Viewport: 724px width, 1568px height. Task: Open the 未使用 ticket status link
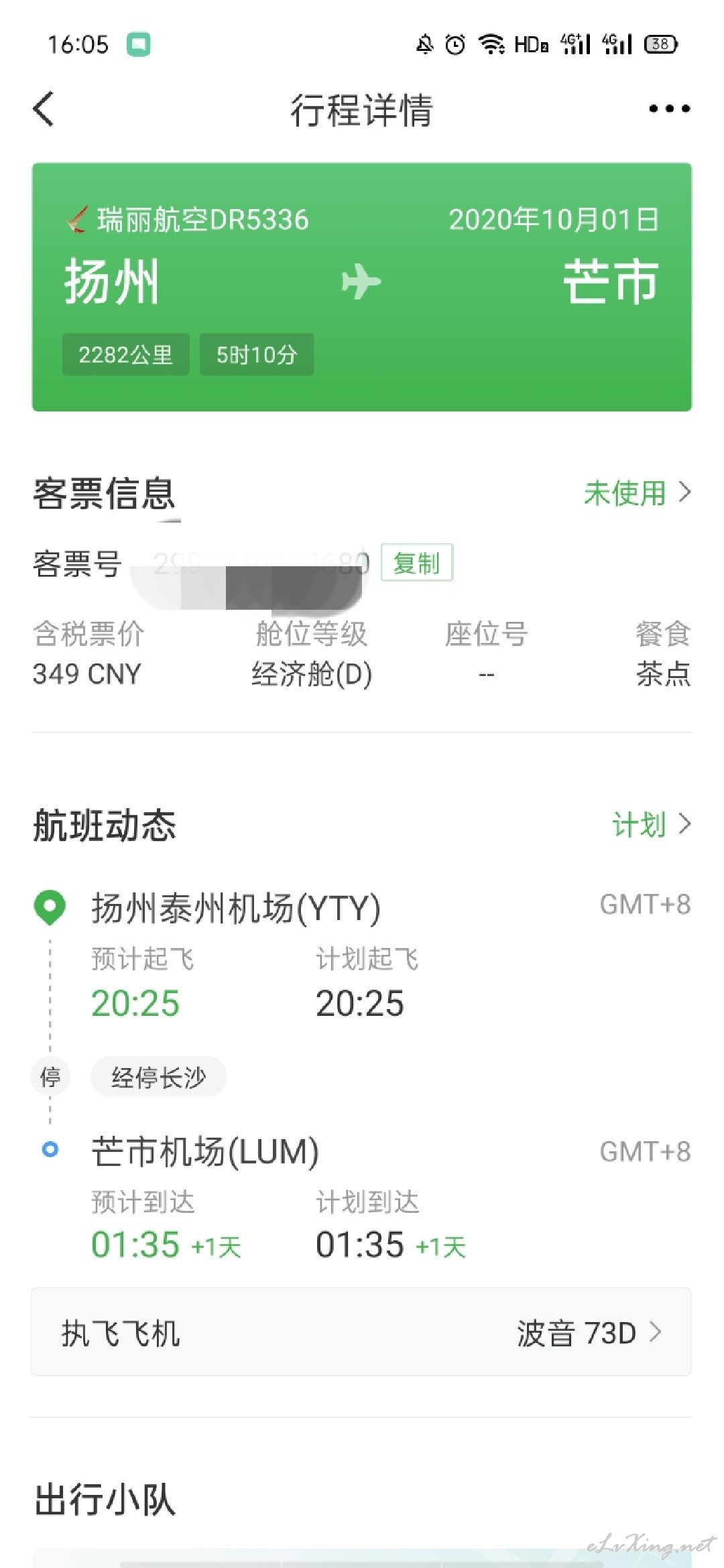click(x=637, y=493)
